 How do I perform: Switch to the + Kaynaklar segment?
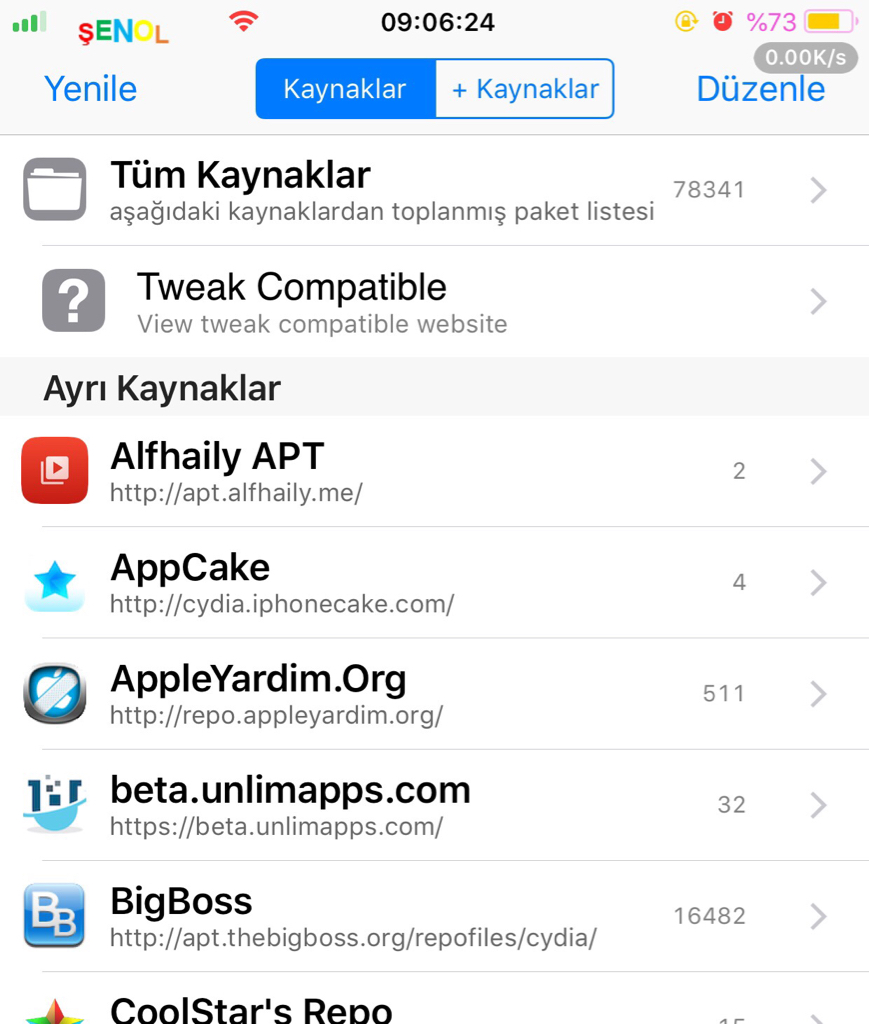[525, 89]
